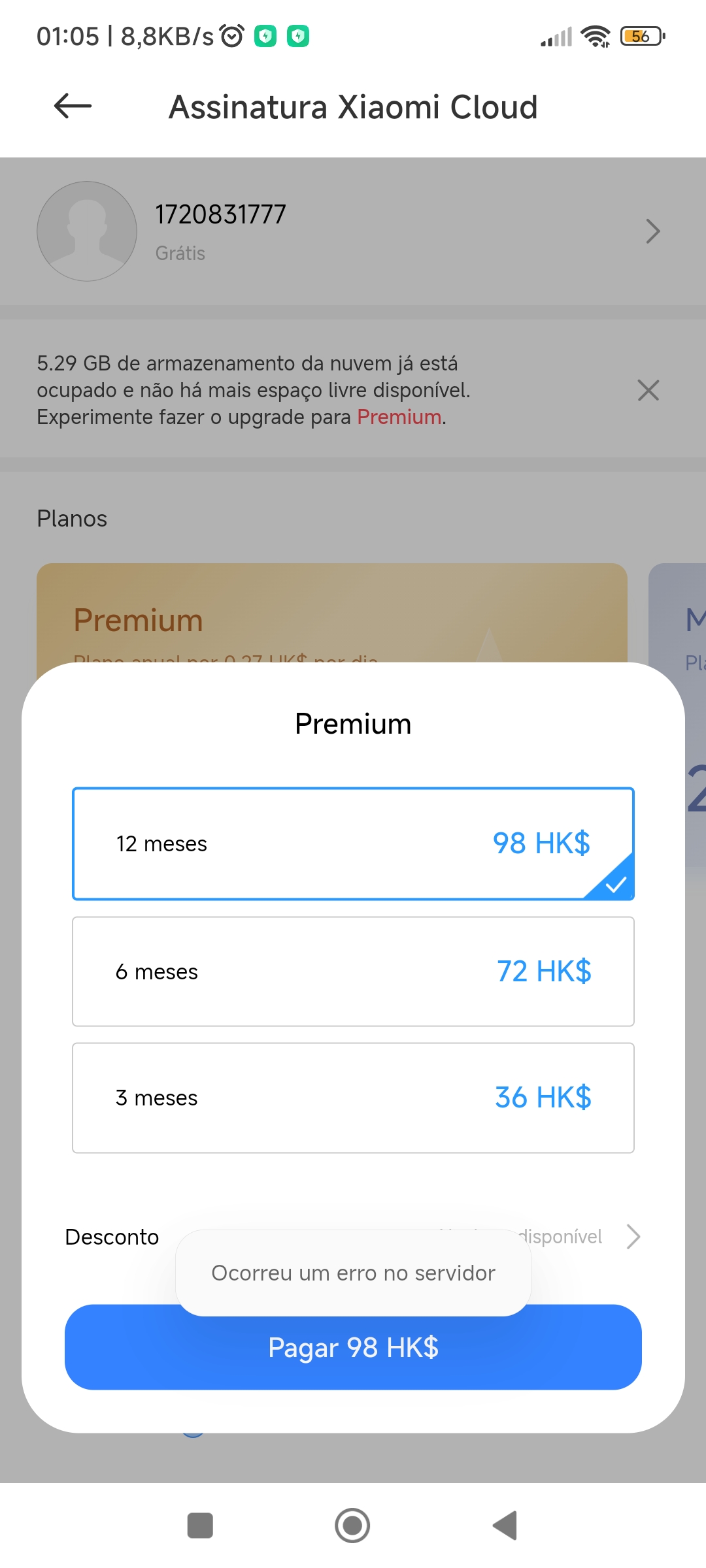
Task: Choose the 6 meses plan for 72 HK$
Action: [x=353, y=972]
